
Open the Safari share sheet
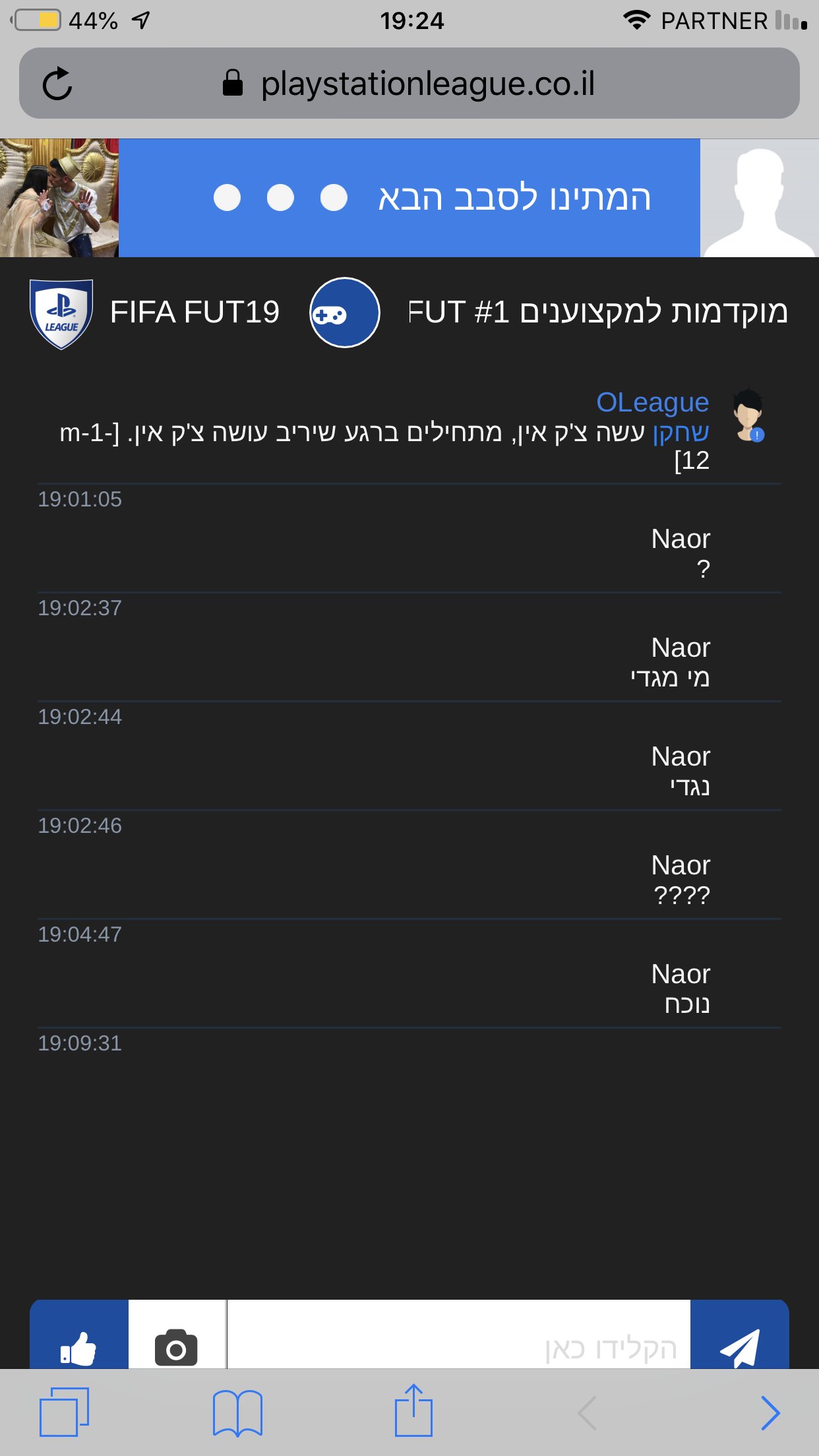click(413, 1411)
